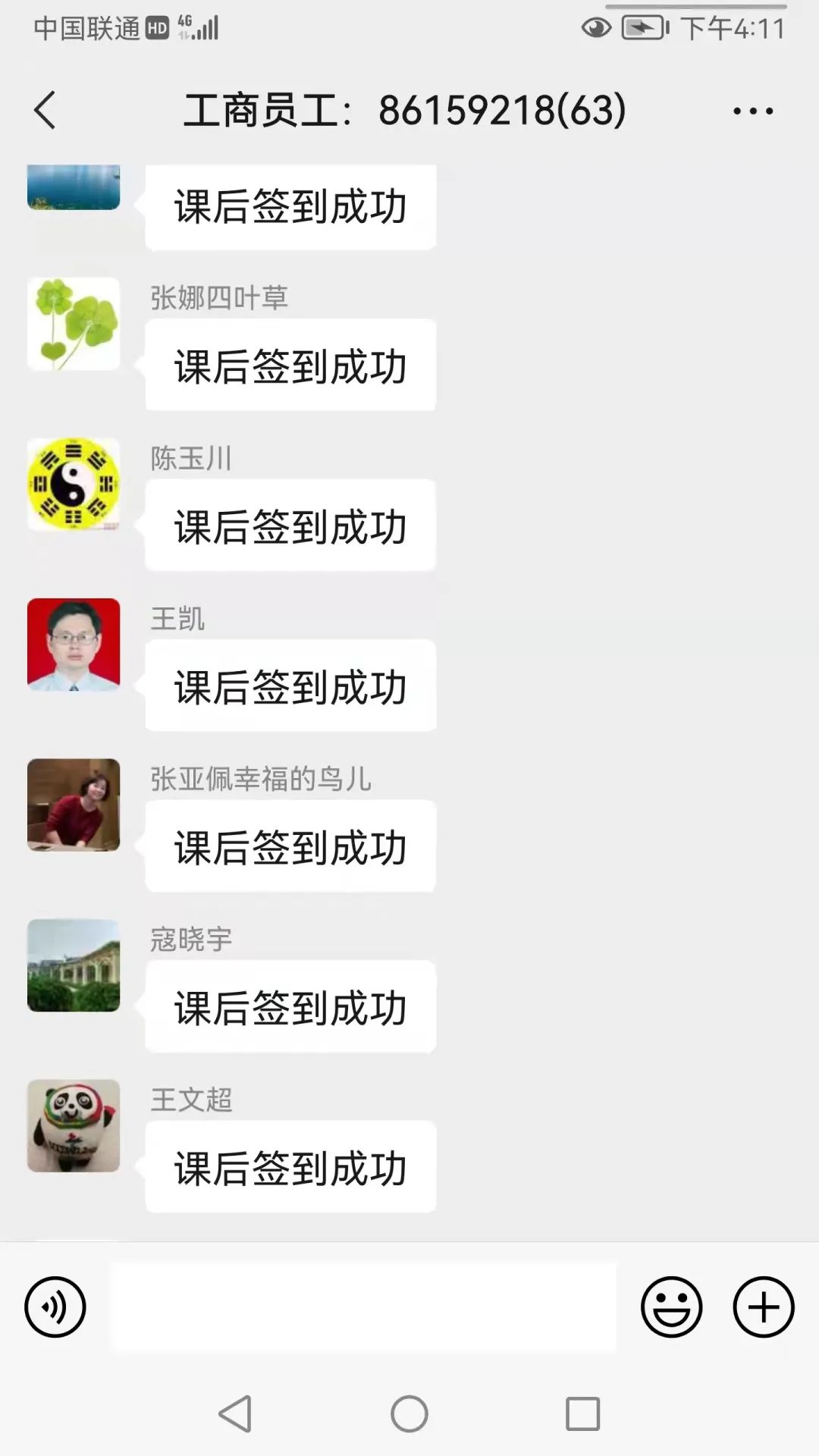The height and width of the screenshot is (1456, 819).
Task: View 张亚佩幸福的鸟儿's avatar
Action: click(x=74, y=805)
